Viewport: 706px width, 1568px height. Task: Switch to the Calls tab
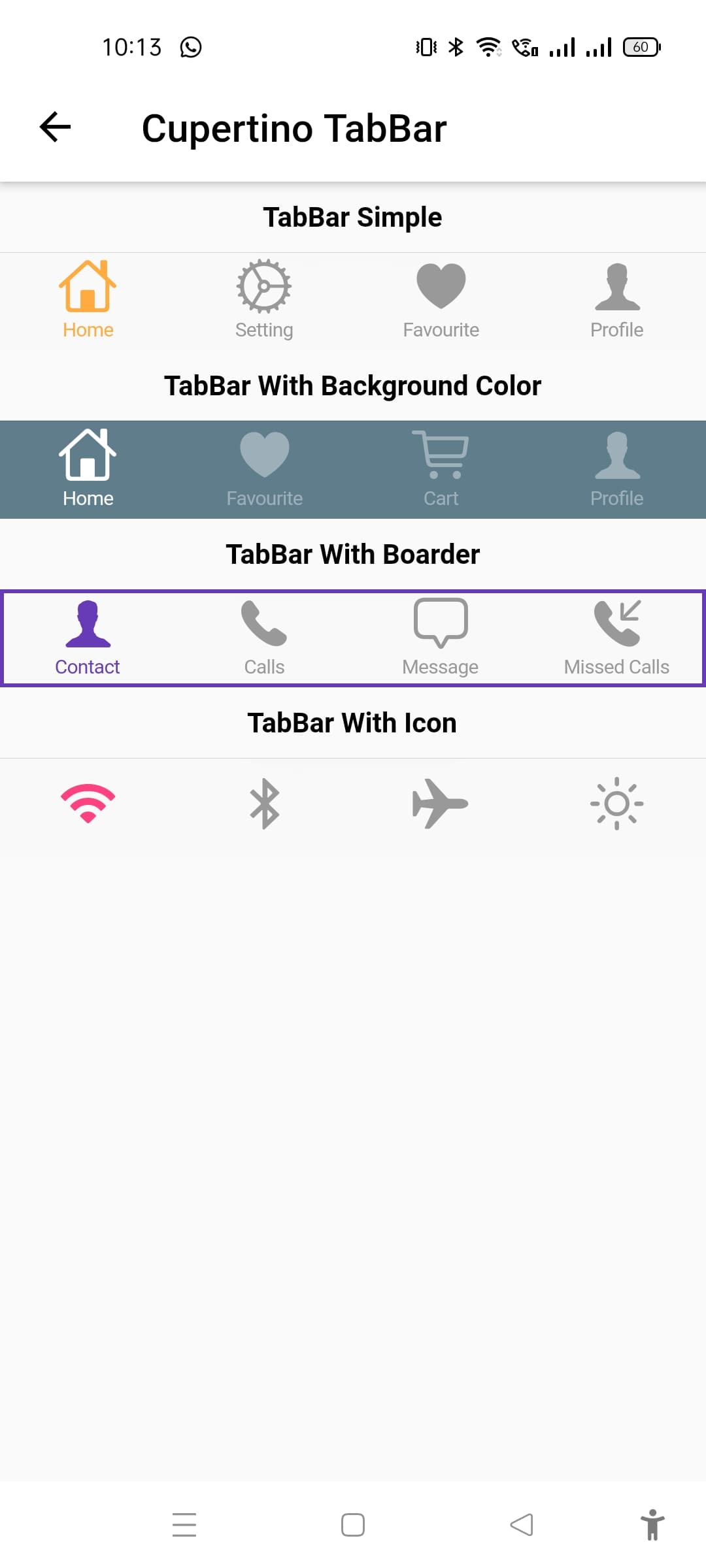point(264,638)
